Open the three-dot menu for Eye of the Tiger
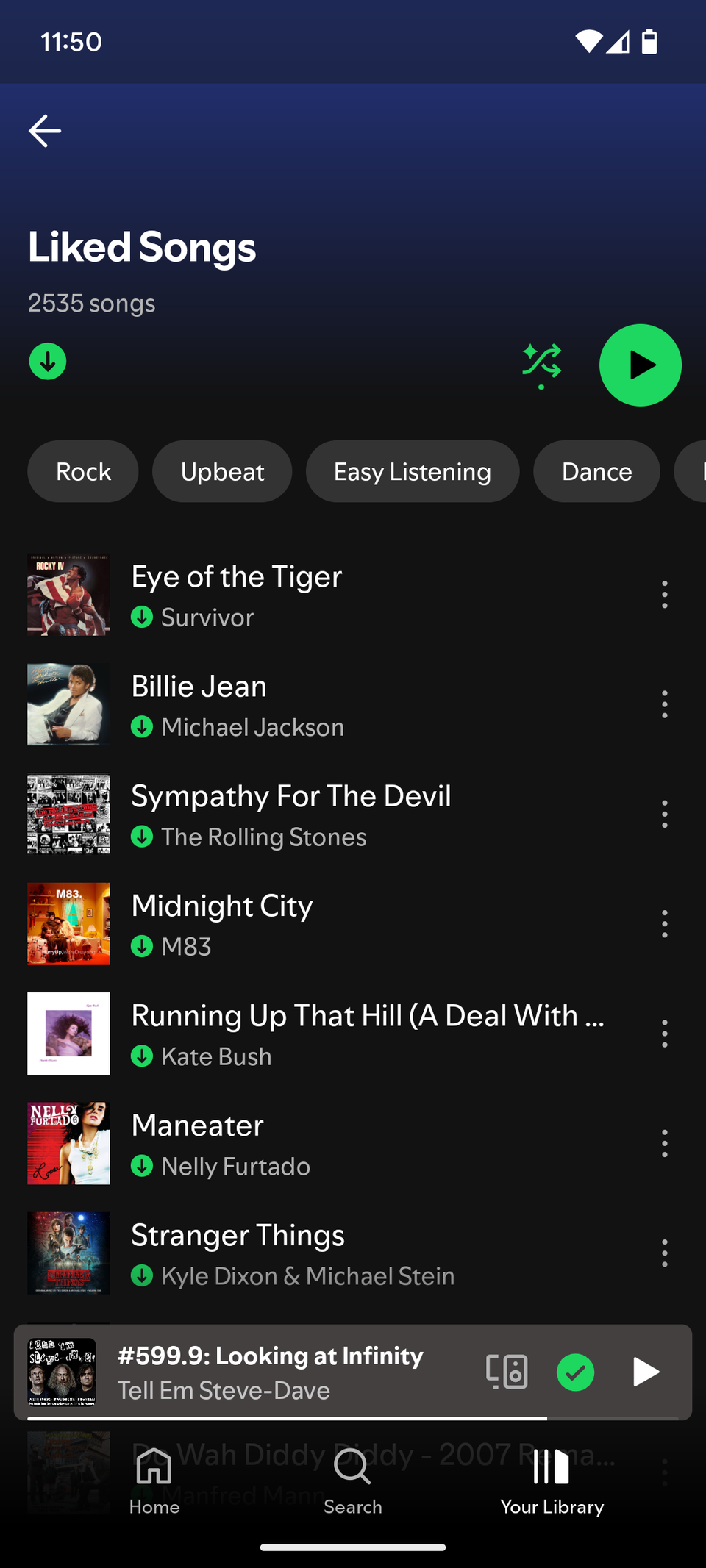The width and height of the screenshot is (706, 1568). [664, 594]
